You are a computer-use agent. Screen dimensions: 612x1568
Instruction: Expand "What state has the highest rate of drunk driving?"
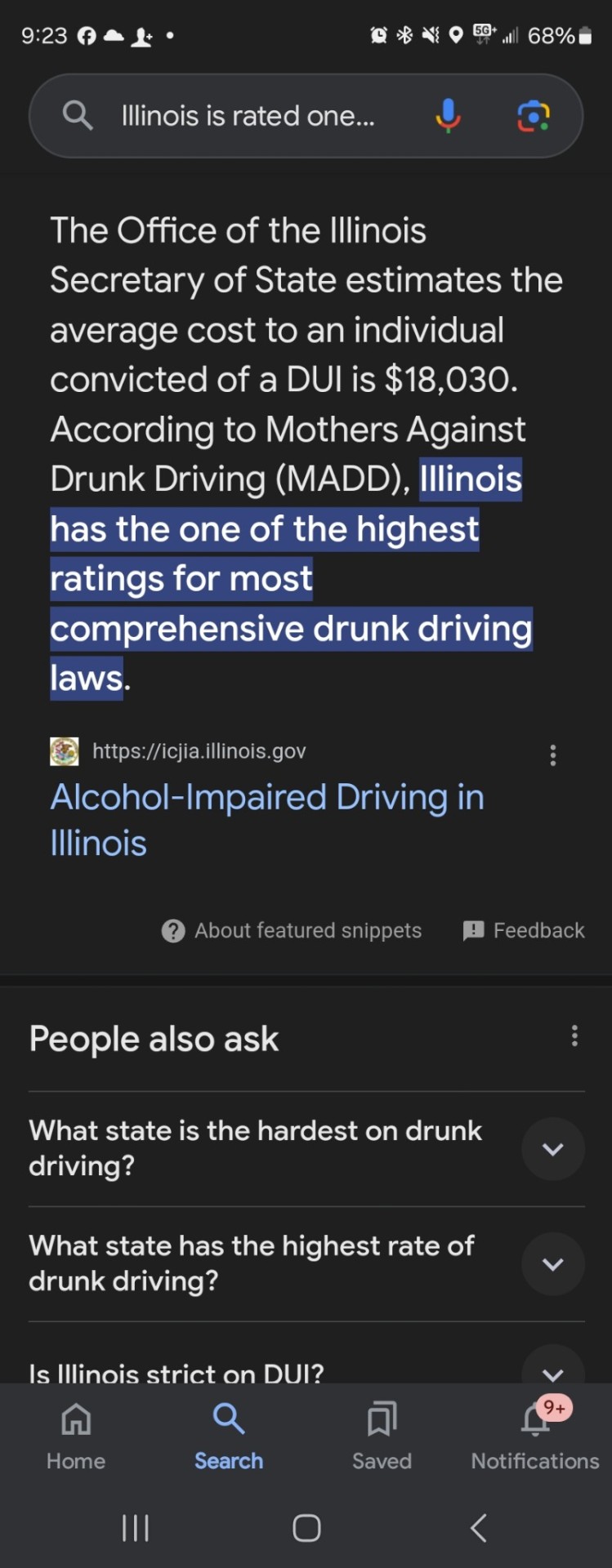point(552,1264)
